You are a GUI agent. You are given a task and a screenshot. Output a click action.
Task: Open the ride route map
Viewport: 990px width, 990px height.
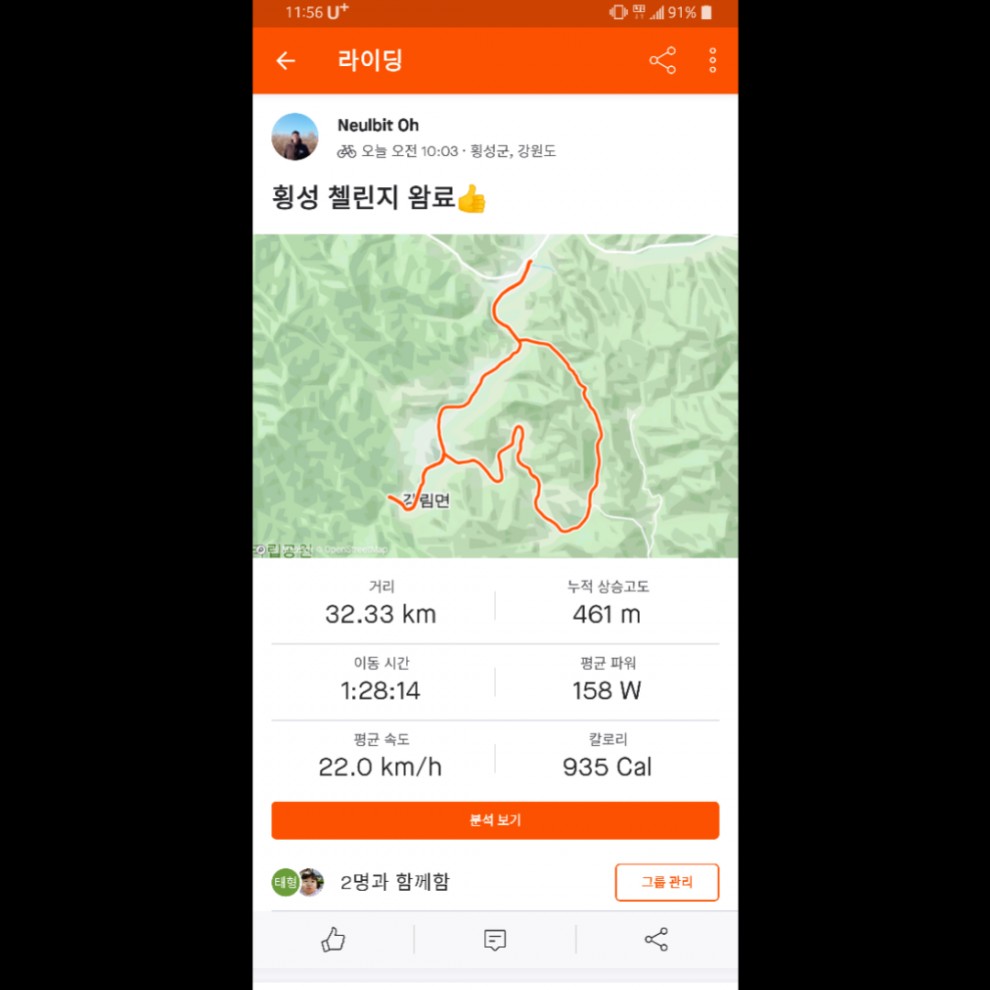[495, 396]
